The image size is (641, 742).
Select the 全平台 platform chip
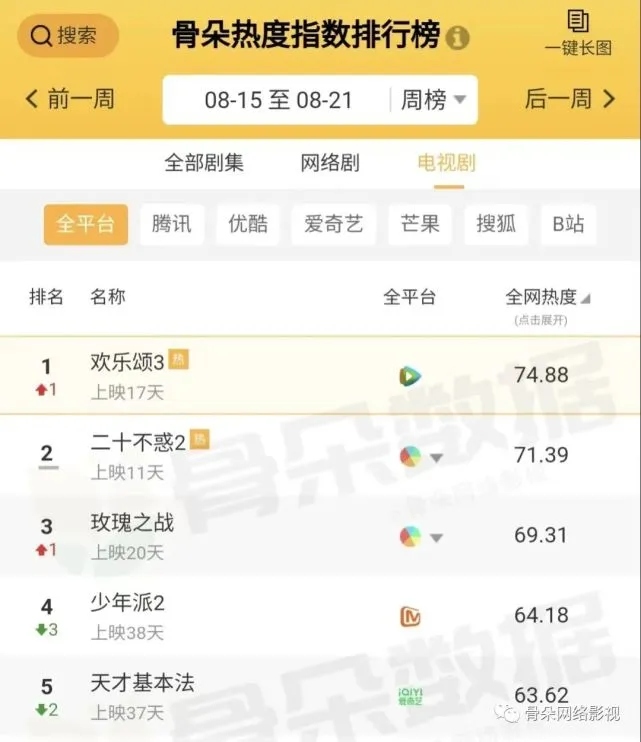click(x=85, y=224)
